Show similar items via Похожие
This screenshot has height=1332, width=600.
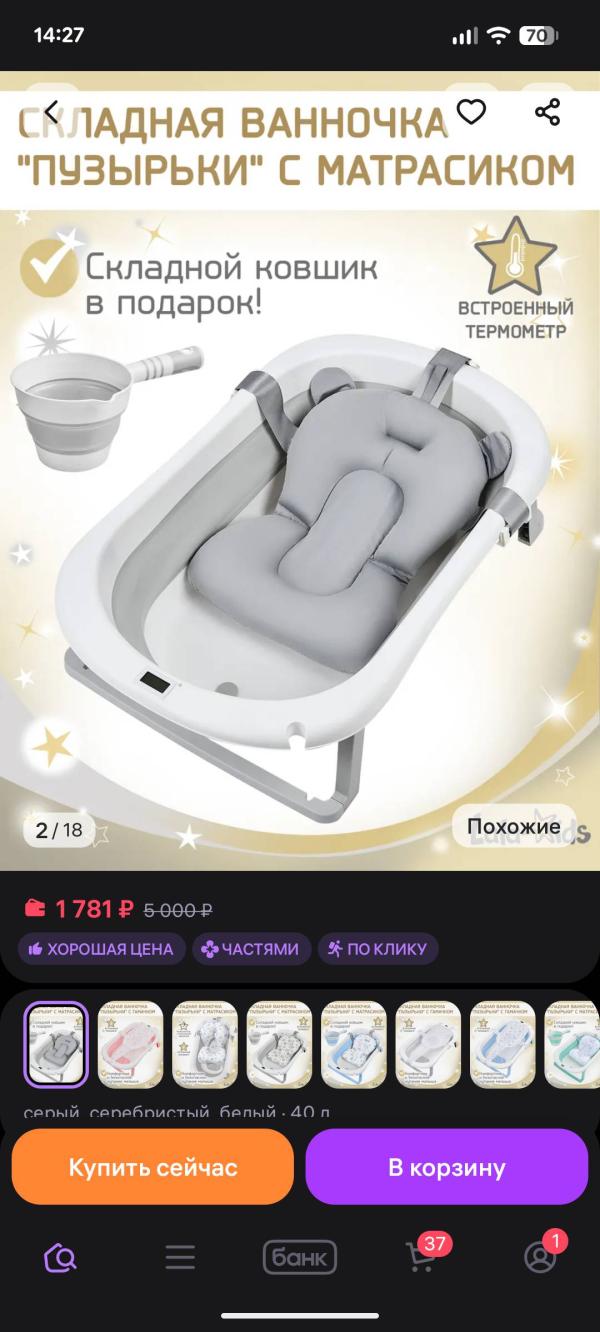pos(513,826)
